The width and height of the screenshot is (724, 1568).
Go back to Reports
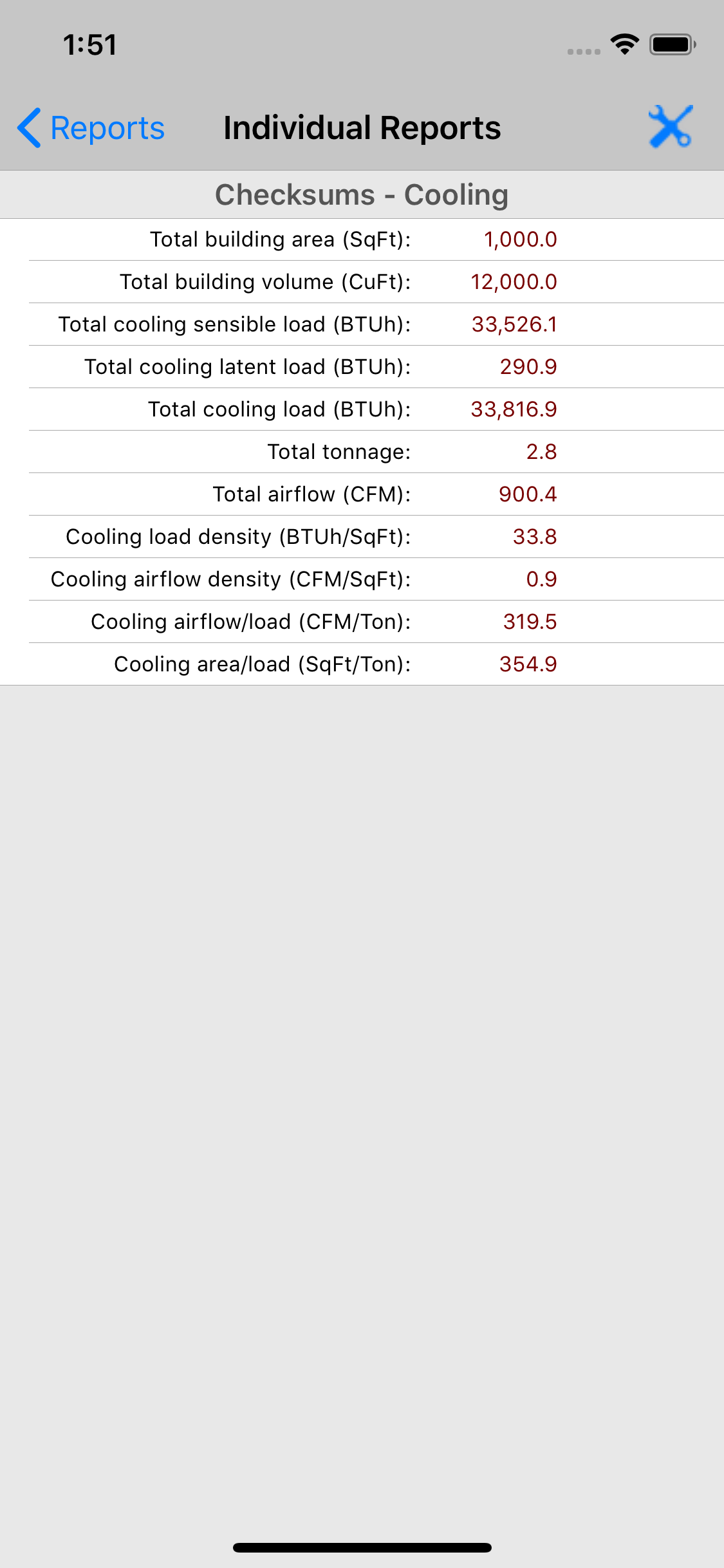click(91, 127)
